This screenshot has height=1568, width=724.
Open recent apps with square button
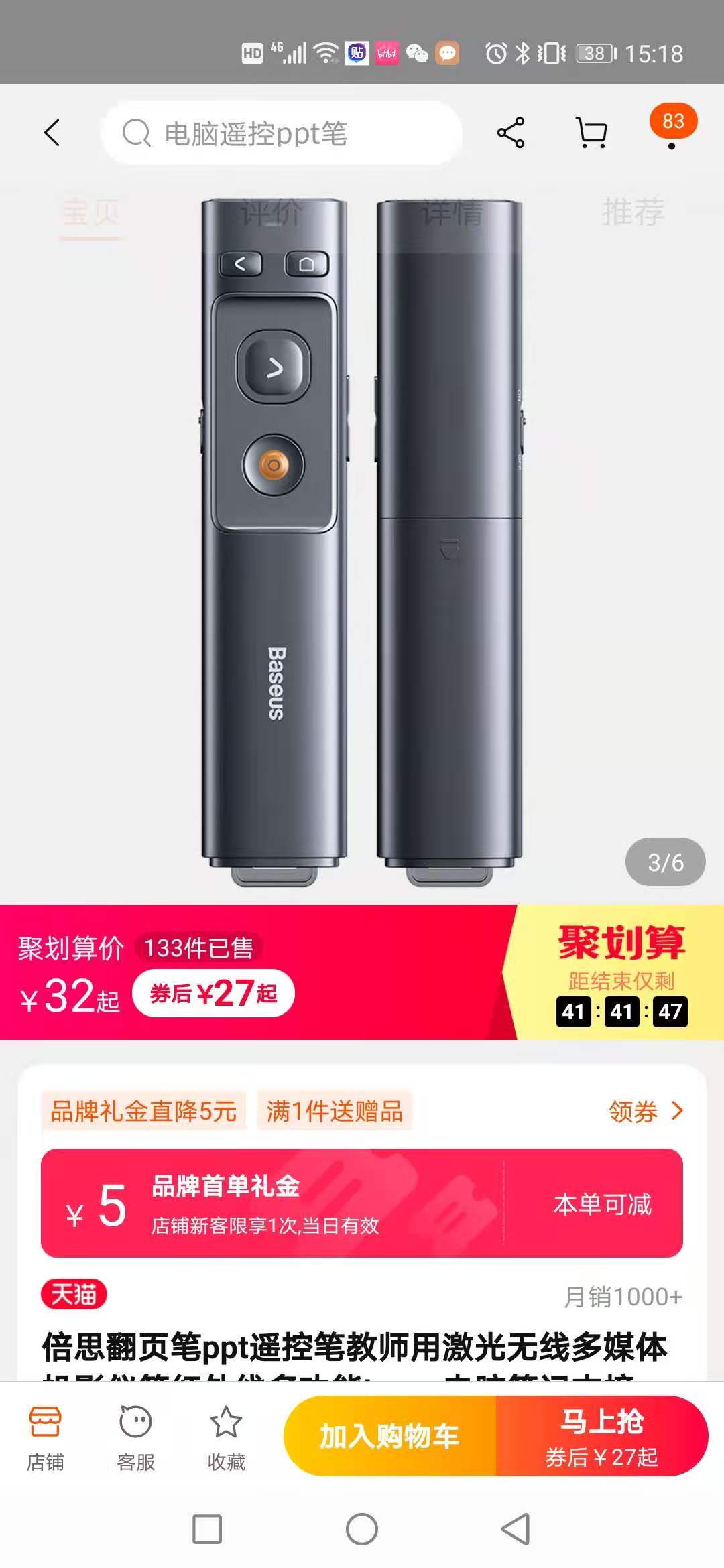(x=207, y=1529)
